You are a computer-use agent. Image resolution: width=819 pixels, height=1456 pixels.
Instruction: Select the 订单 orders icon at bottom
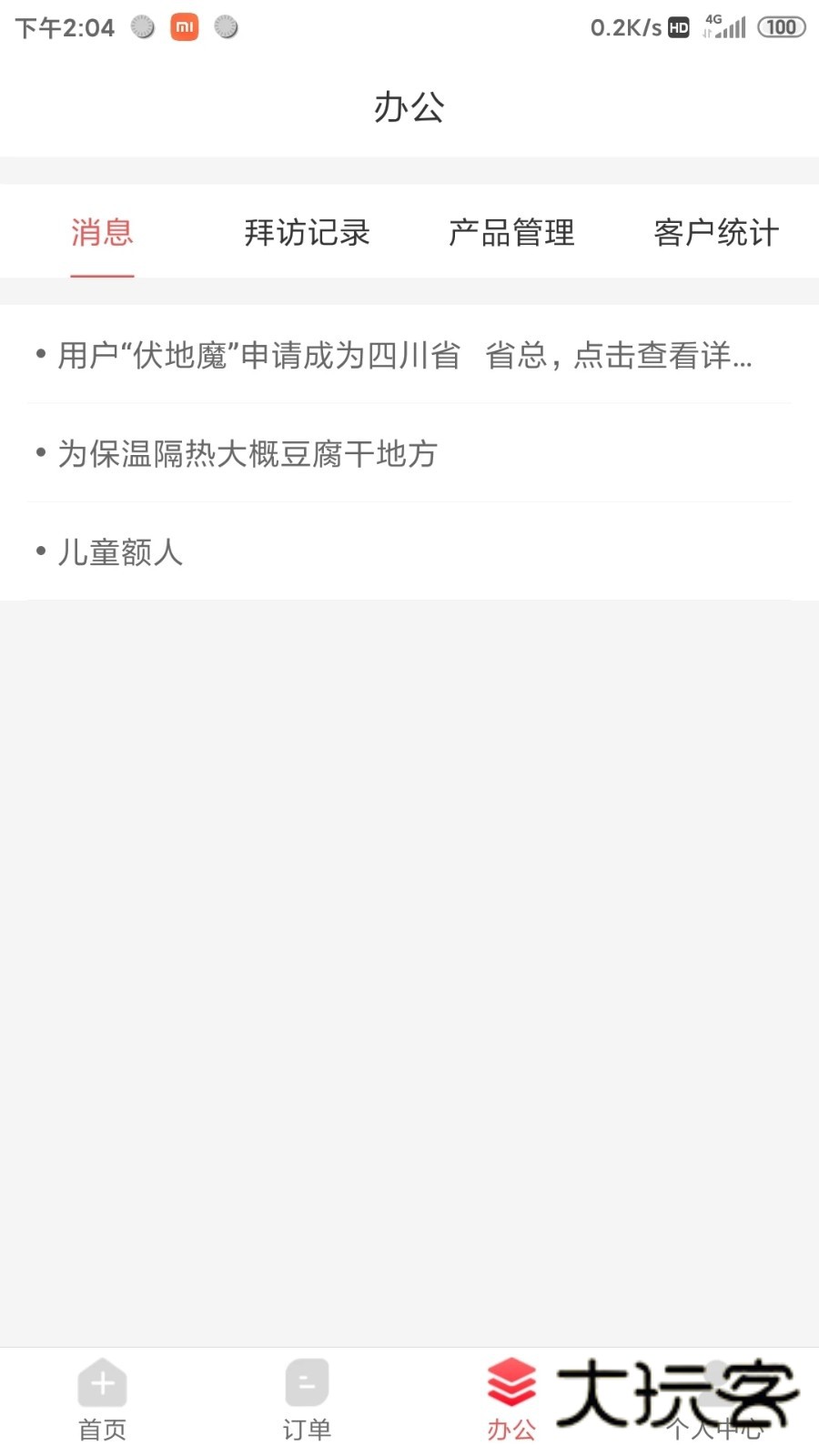[307, 1383]
